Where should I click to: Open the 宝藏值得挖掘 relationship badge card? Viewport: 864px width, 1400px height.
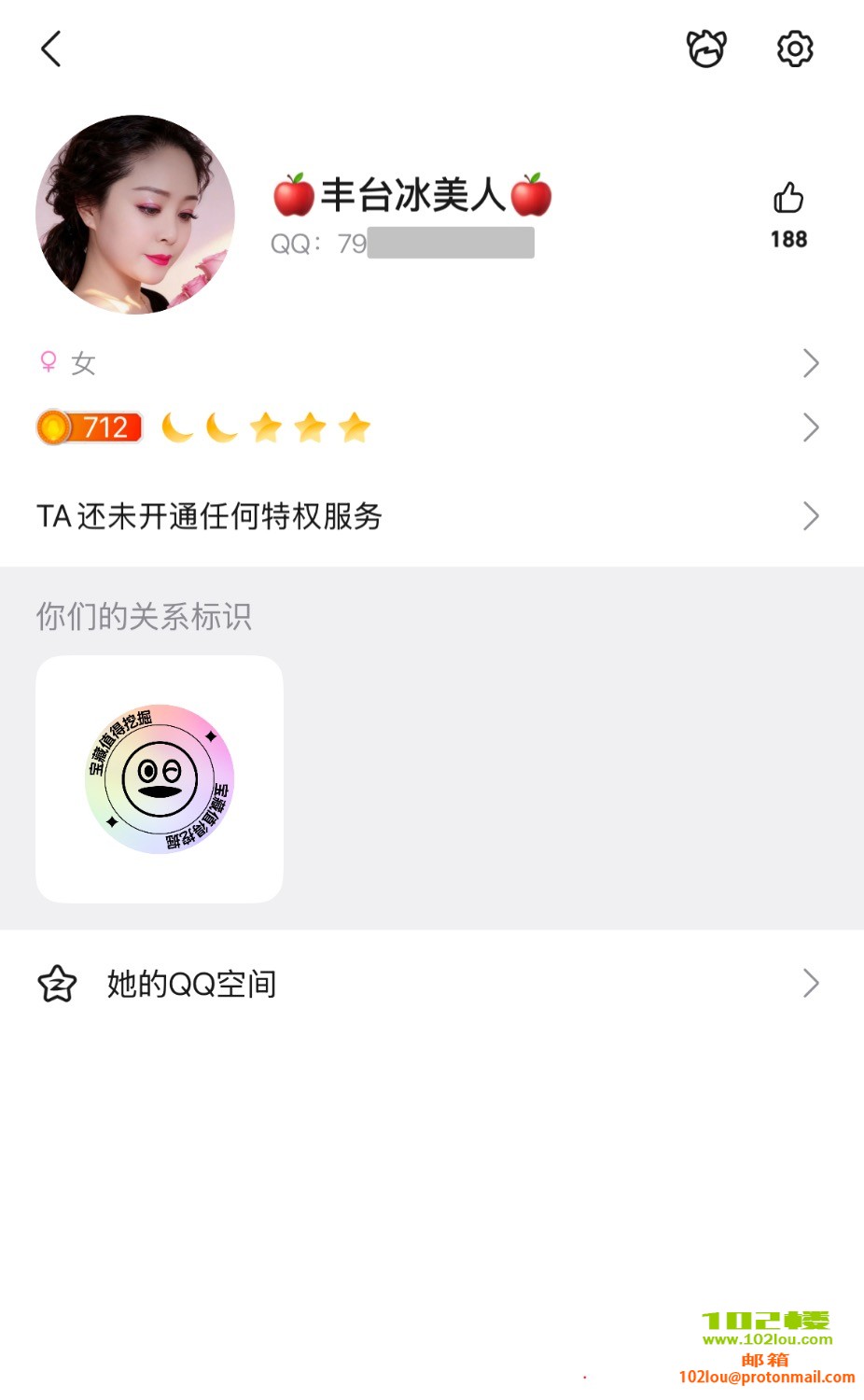click(x=160, y=779)
